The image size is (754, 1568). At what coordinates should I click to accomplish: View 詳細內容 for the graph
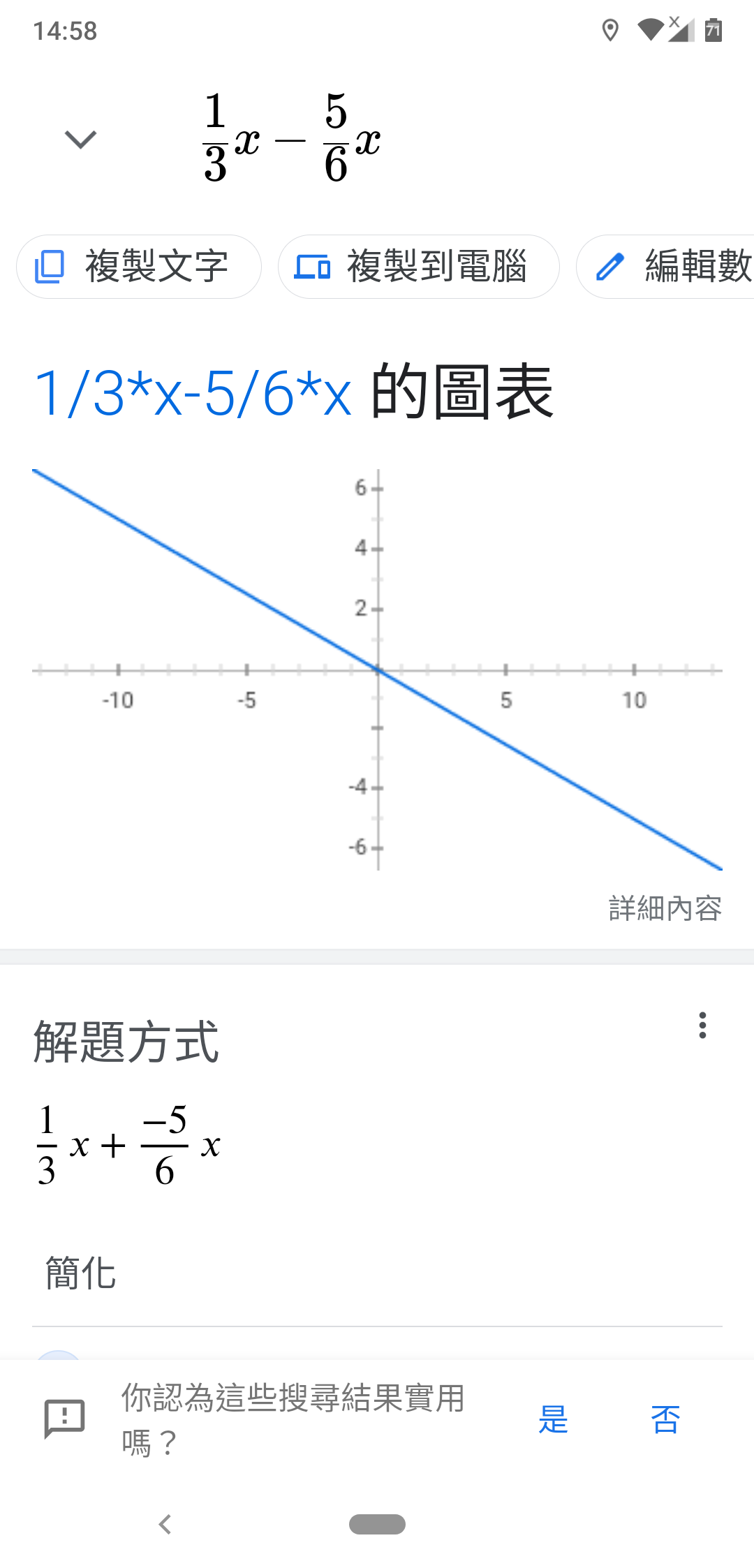pyautogui.click(x=665, y=908)
